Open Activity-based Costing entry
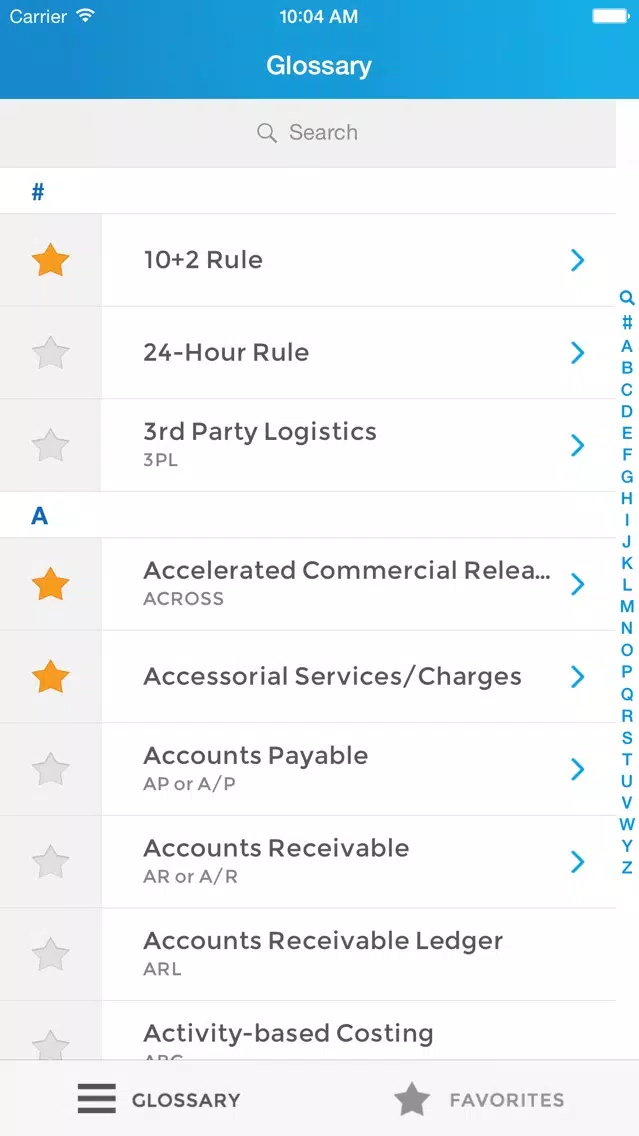Screen dimensions: 639x1136 [359, 1031]
